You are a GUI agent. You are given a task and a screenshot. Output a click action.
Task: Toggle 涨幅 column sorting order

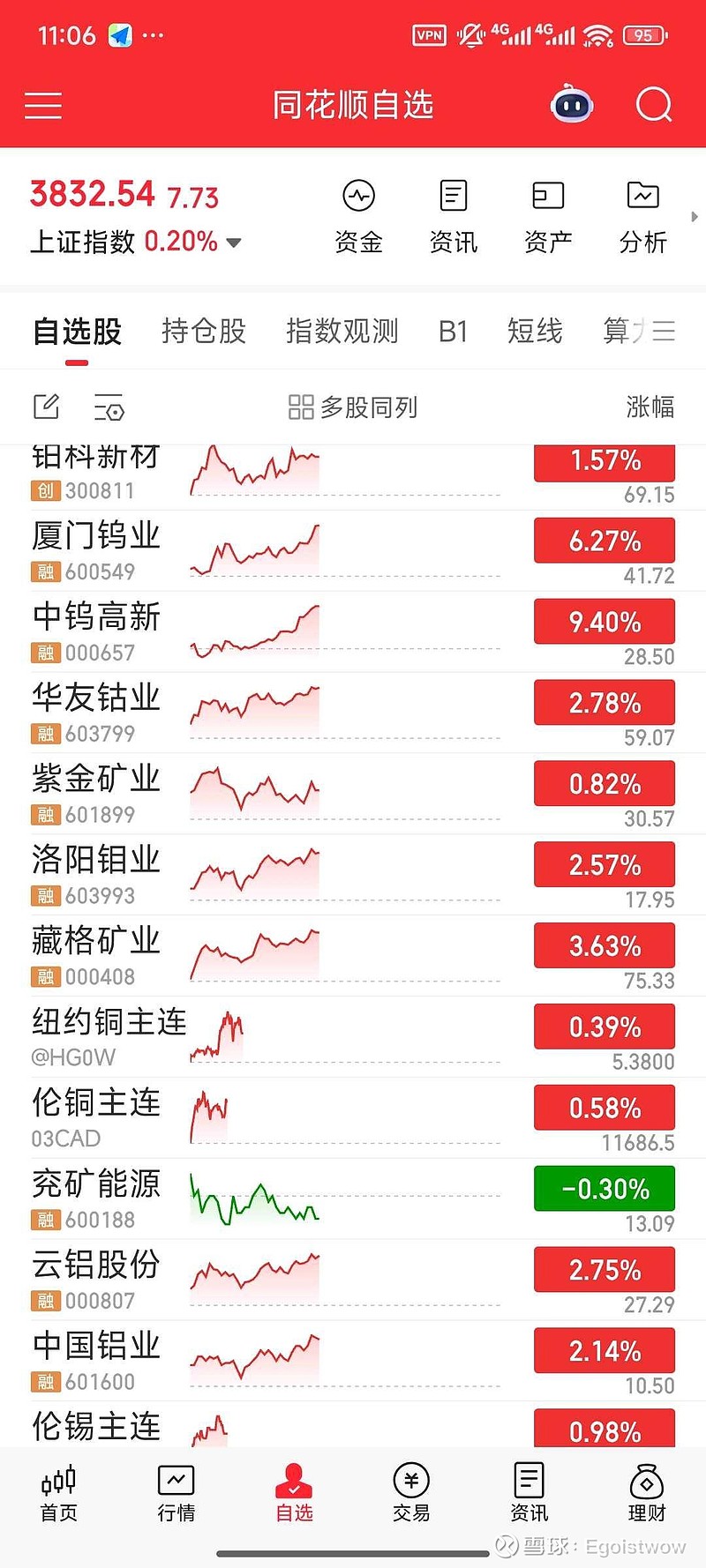(650, 407)
